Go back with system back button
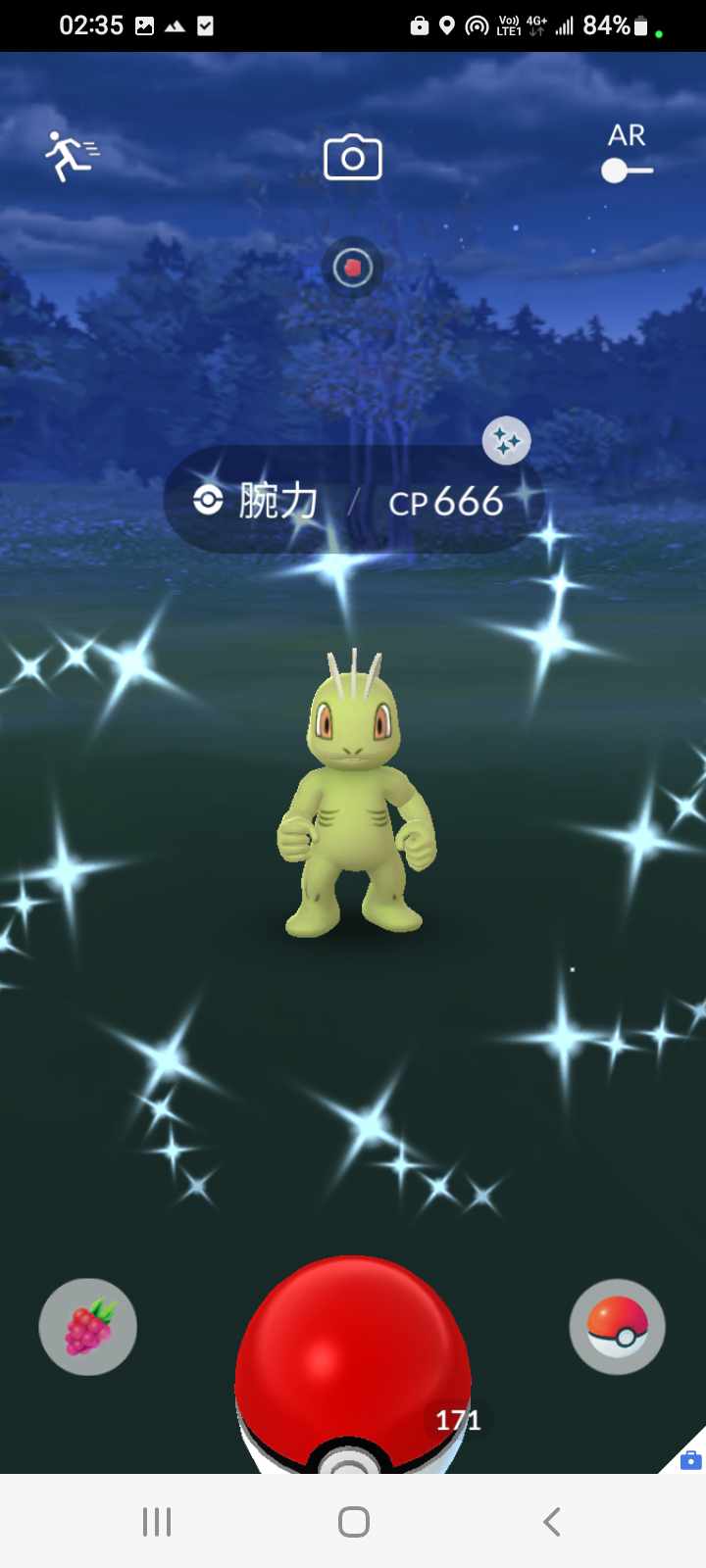The image size is (706, 1568). (552, 1521)
